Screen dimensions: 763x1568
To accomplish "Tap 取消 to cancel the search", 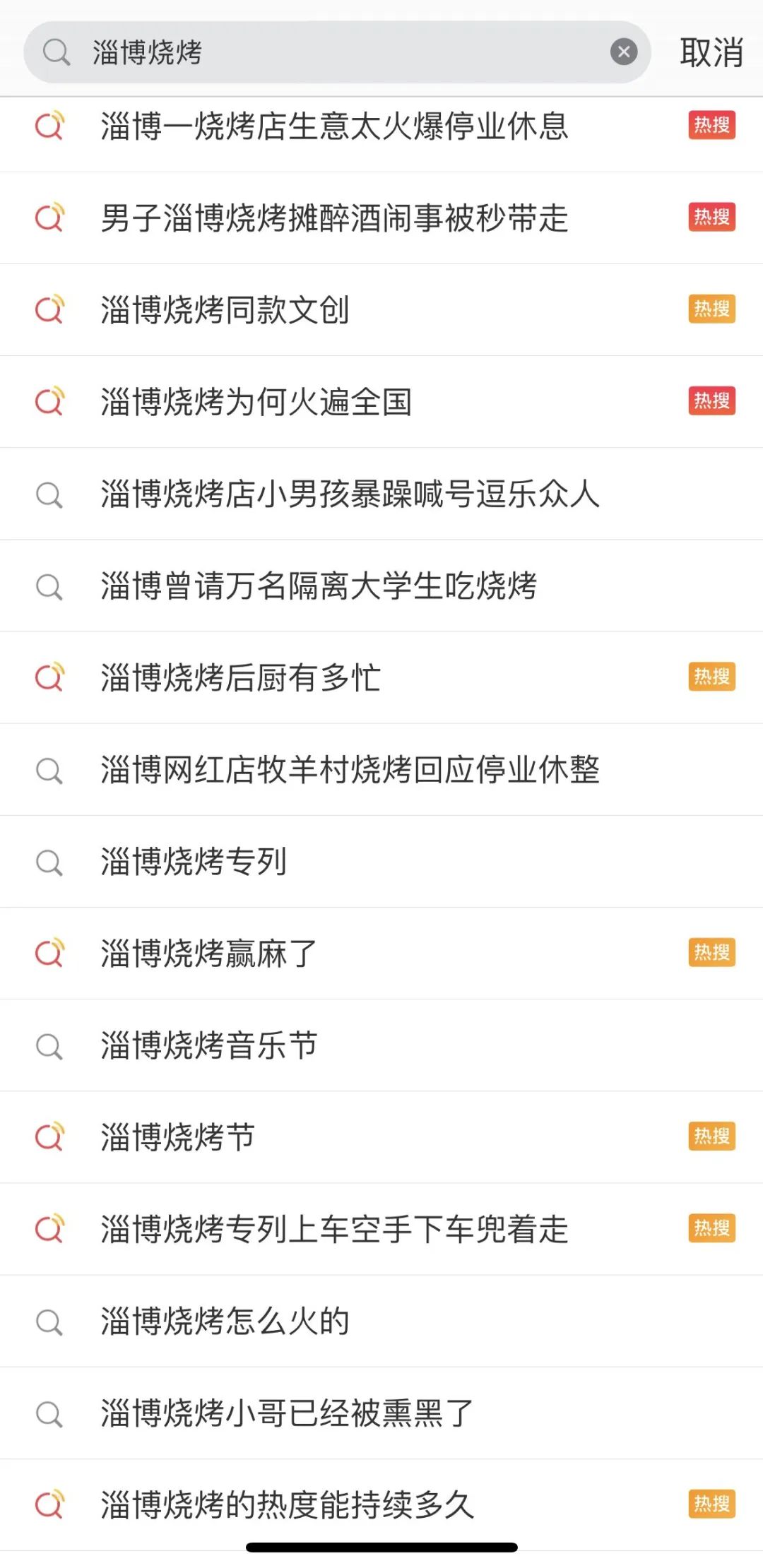I will tap(711, 53).
